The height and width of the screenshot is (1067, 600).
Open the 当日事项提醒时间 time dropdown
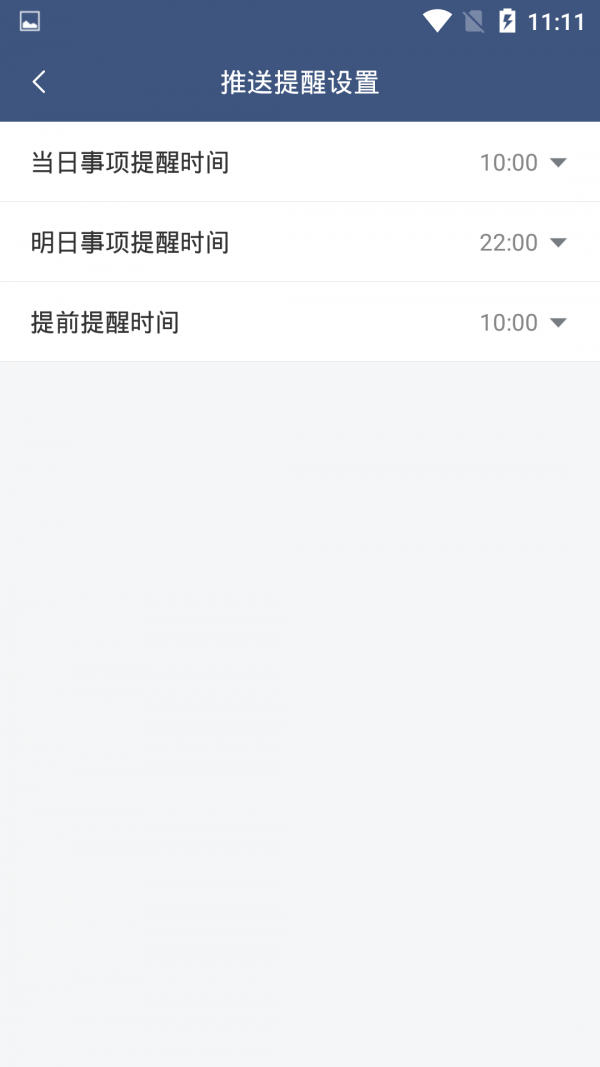click(x=523, y=162)
